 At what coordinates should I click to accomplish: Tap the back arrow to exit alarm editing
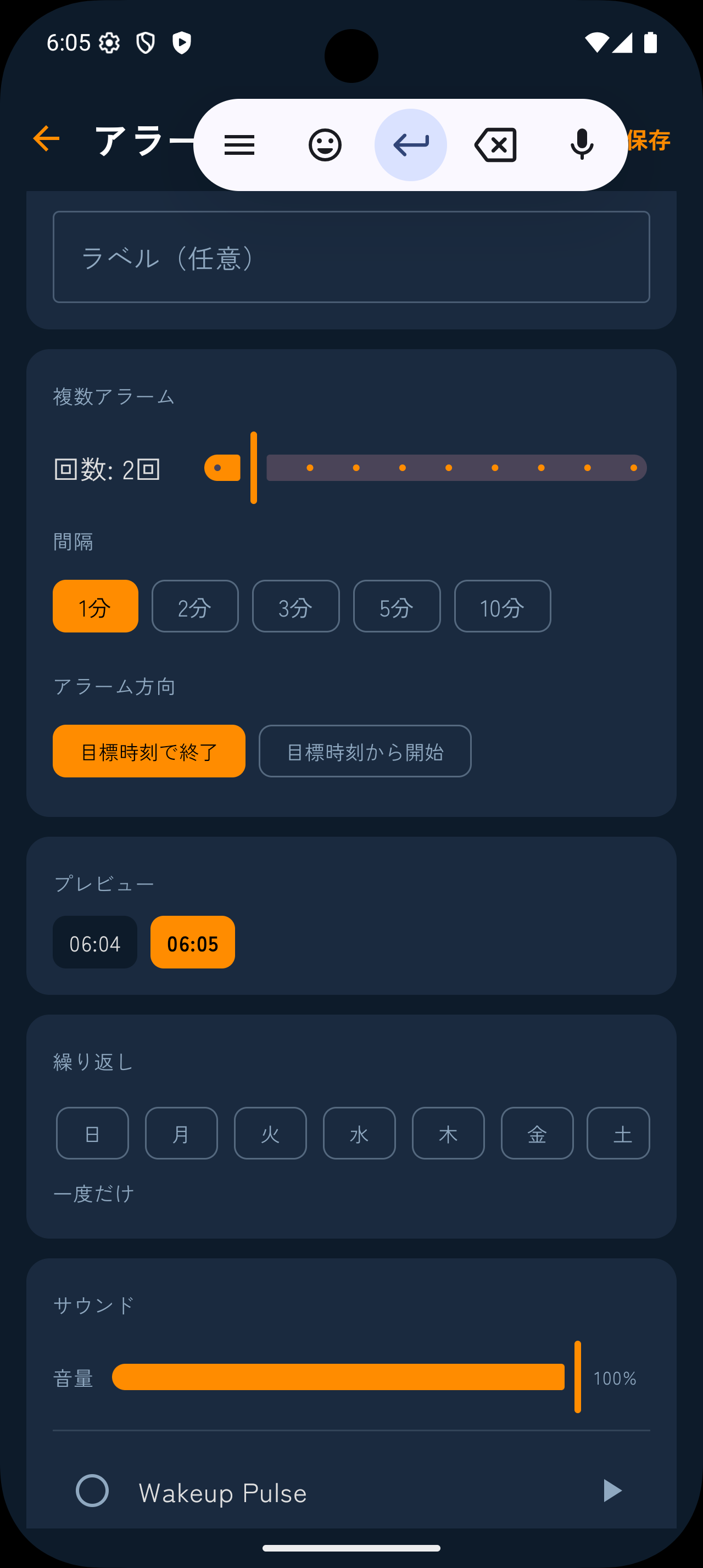pyautogui.click(x=46, y=139)
